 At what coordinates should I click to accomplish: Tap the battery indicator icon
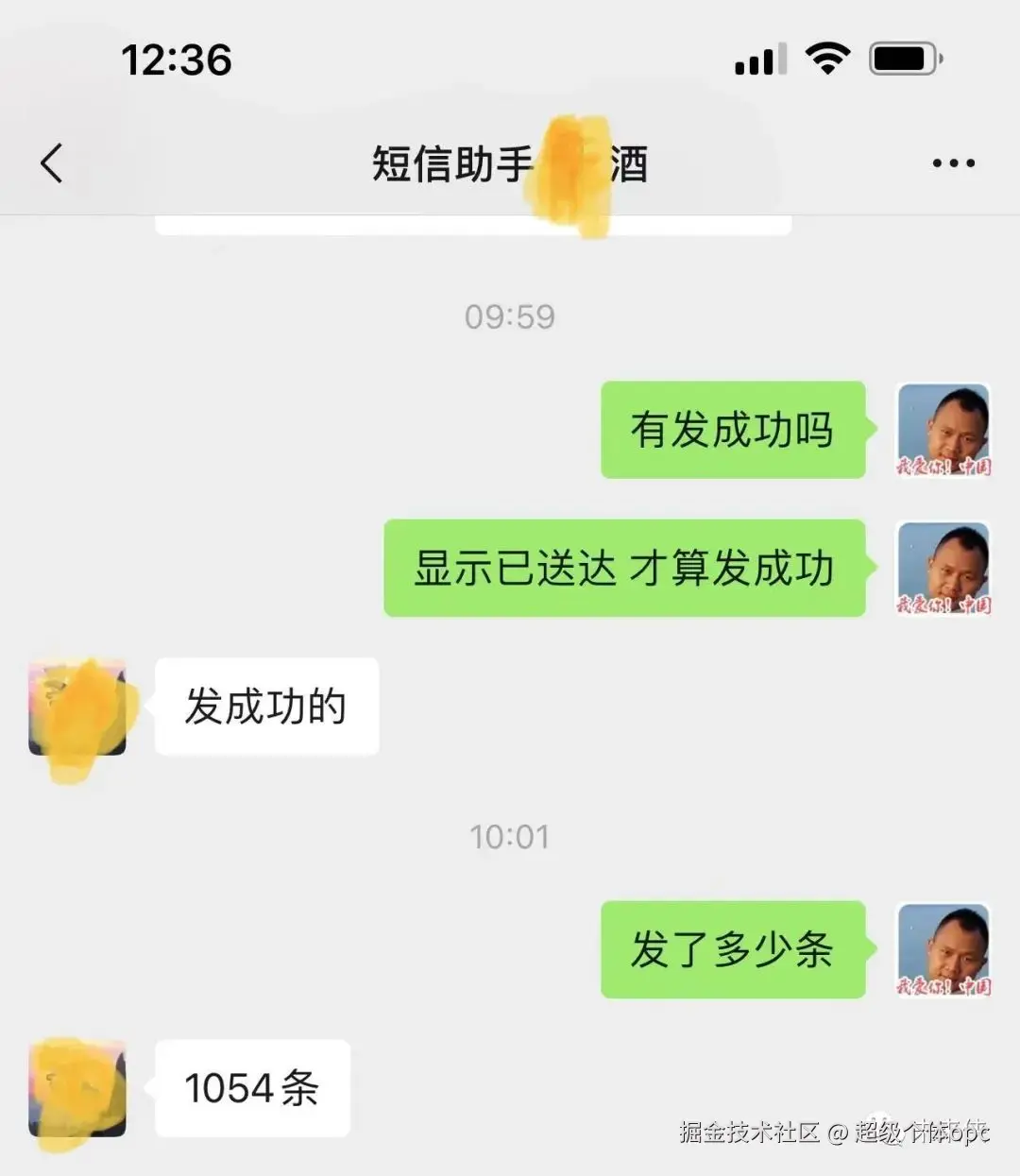(902, 59)
